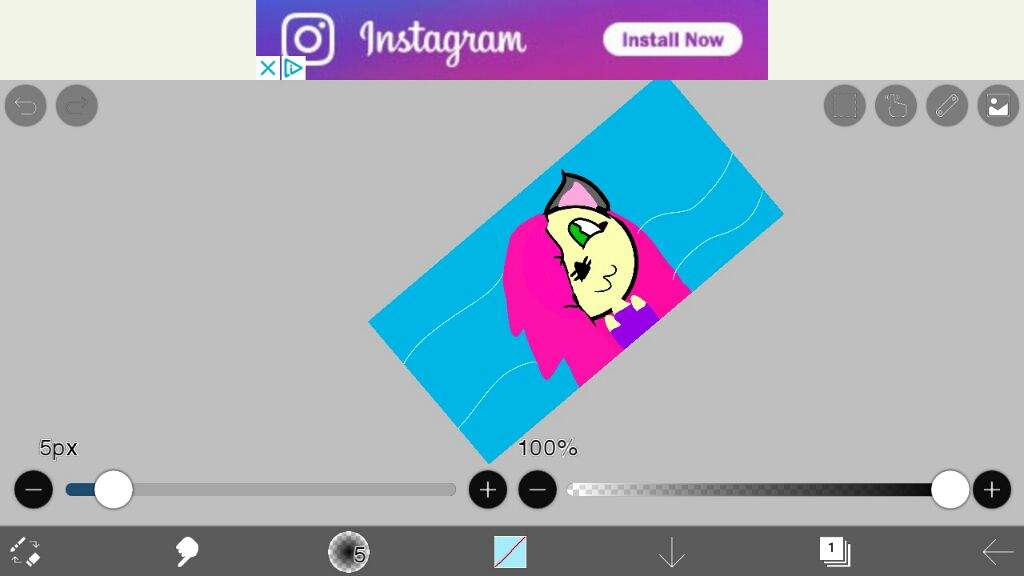Open the selection area tool
1024x576 pixels.
pos(845,106)
